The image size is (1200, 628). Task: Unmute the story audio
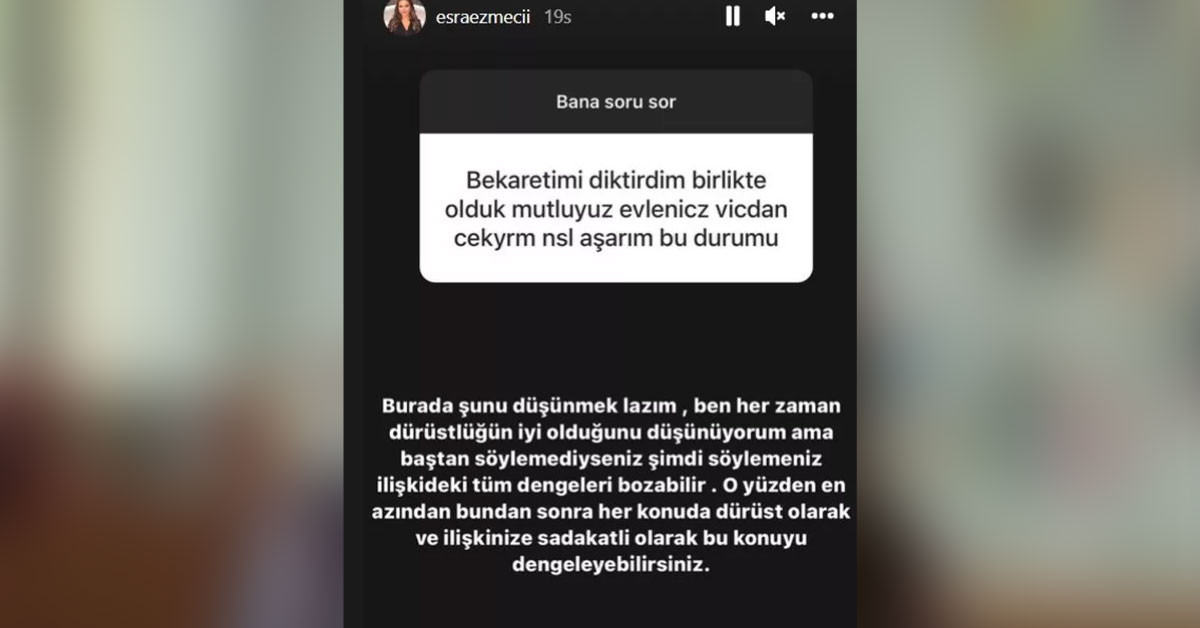point(775,17)
